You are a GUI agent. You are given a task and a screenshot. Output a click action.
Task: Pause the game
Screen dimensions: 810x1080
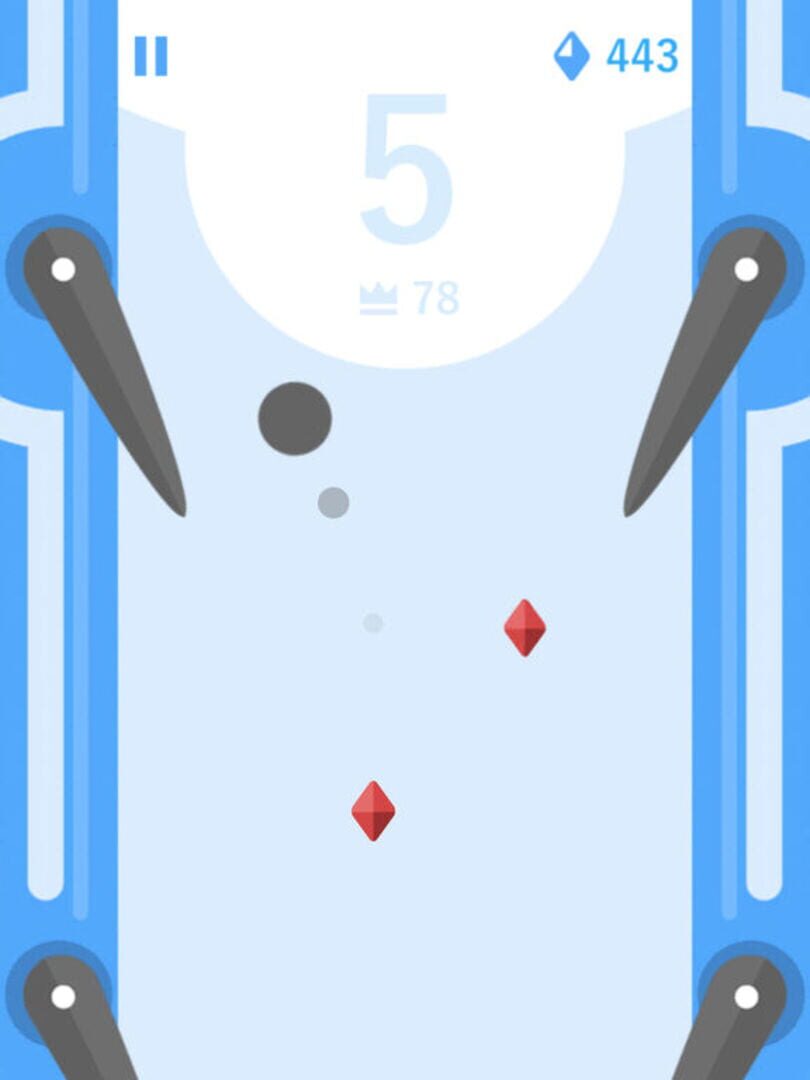[x=151, y=56]
